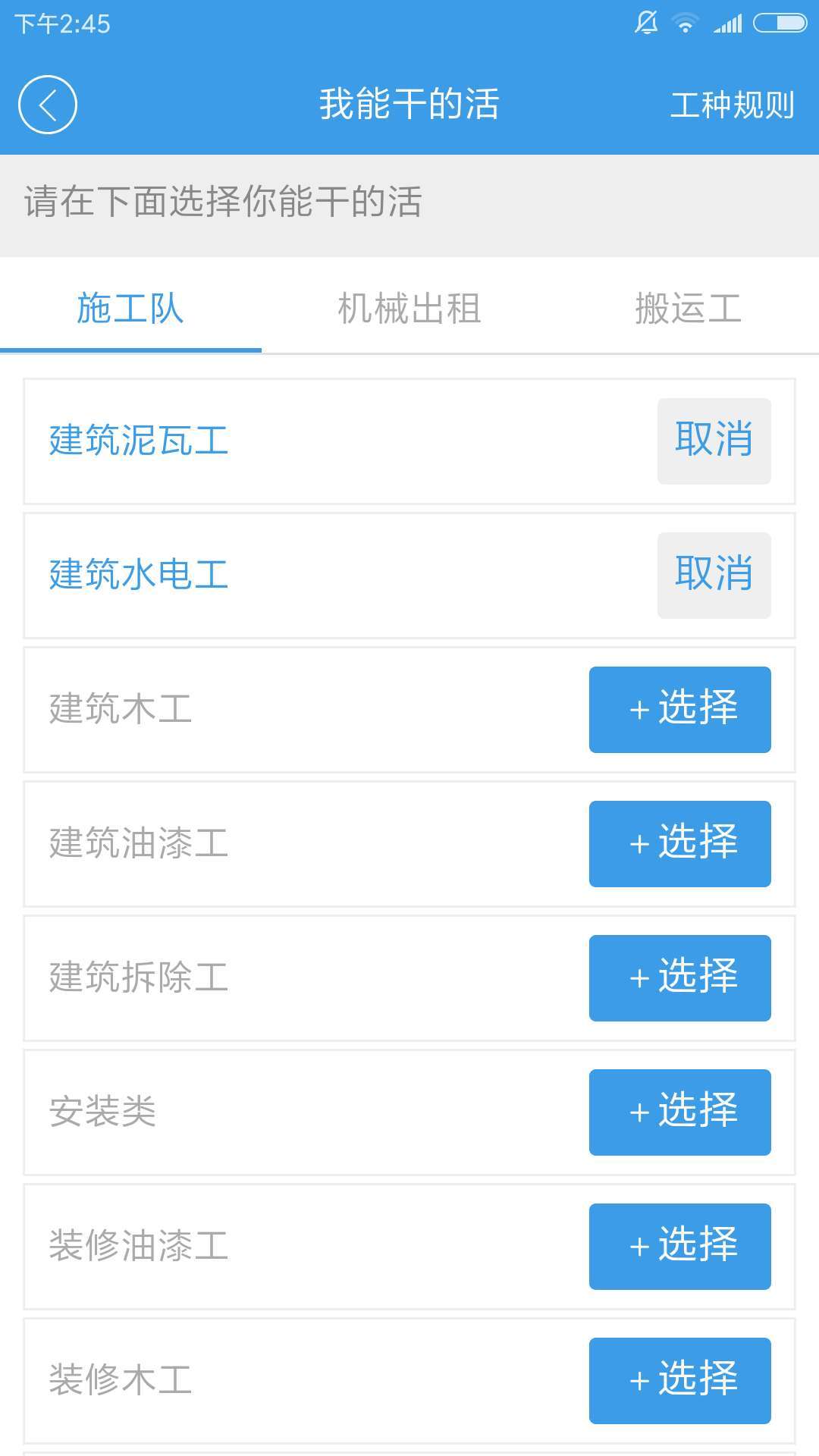Cancel the 建筑水电工 selection

pyautogui.click(x=713, y=575)
